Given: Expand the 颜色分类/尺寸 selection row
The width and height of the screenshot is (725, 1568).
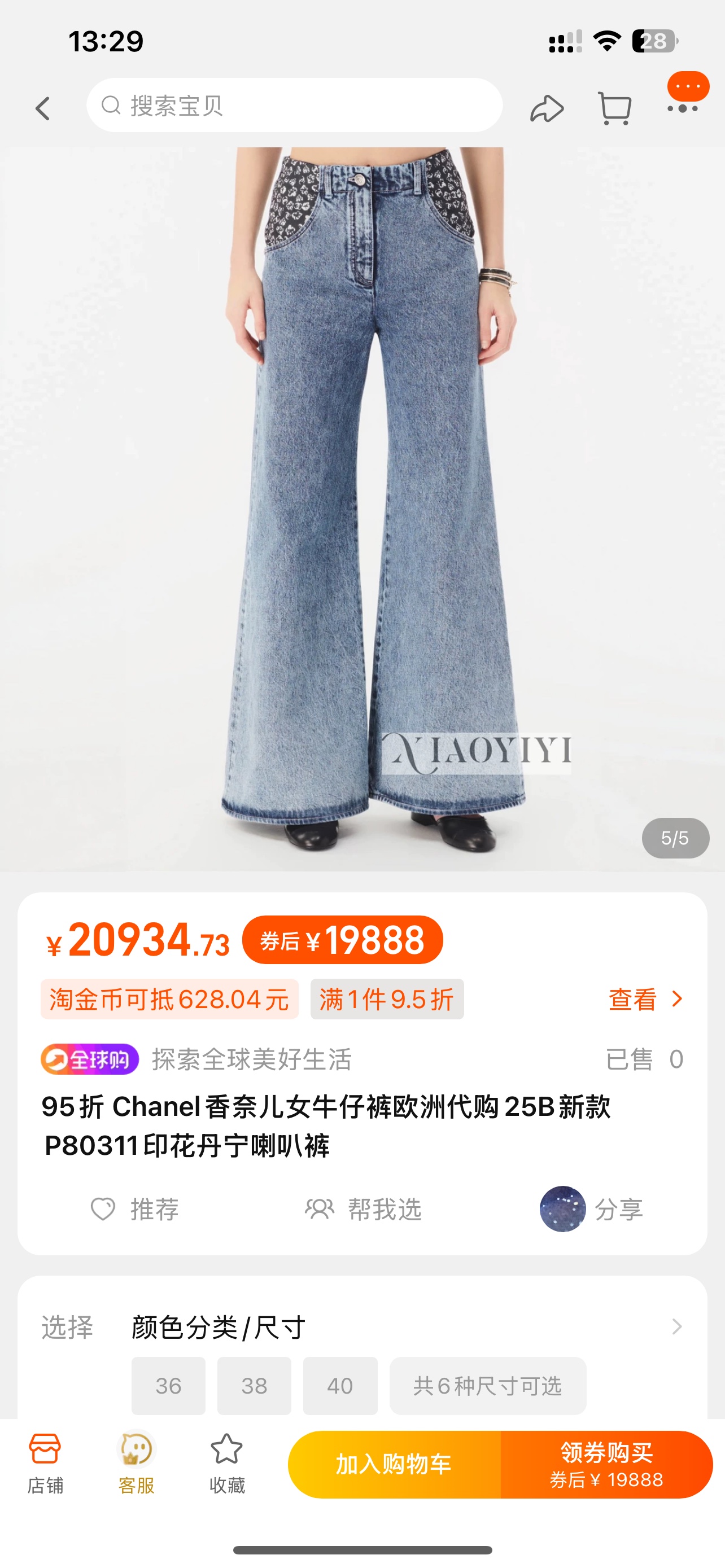Looking at the screenshot, I should (x=362, y=1327).
